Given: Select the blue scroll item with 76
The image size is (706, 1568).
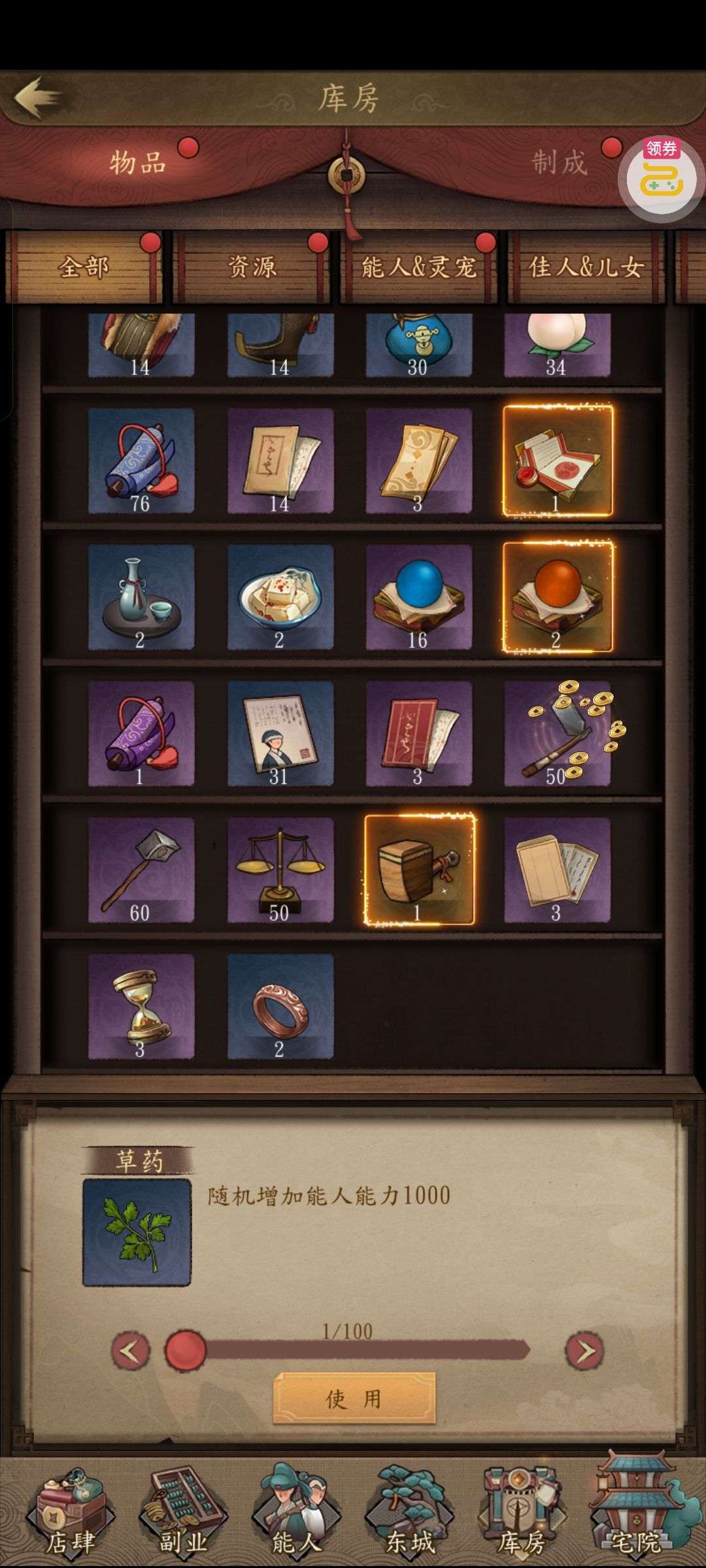Looking at the screenshot, I should click(x=141, y=461).
